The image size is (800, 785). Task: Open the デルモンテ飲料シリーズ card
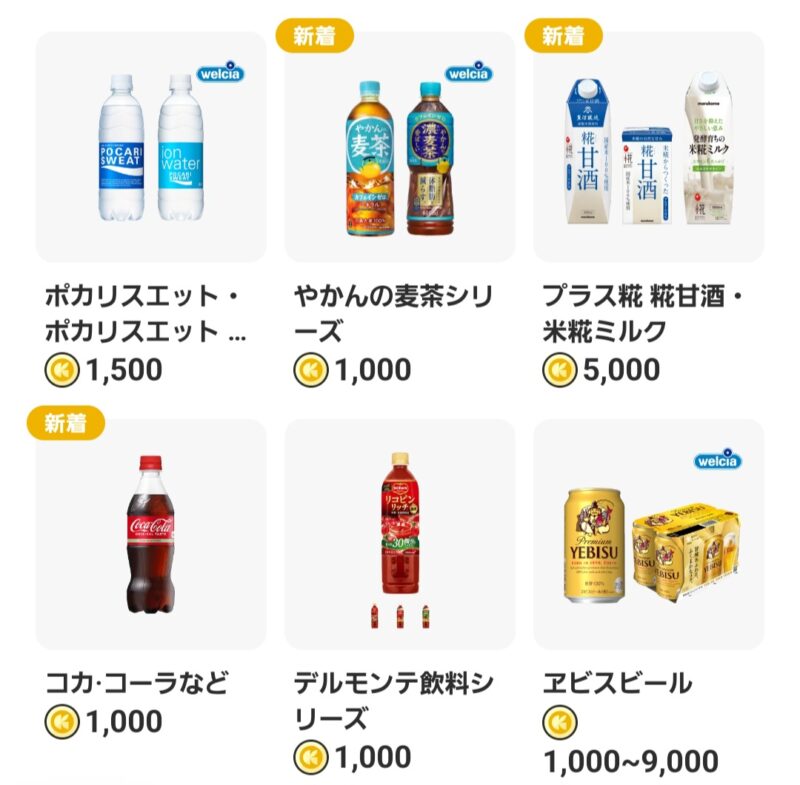pyautogui.click(x=400, y=534)
